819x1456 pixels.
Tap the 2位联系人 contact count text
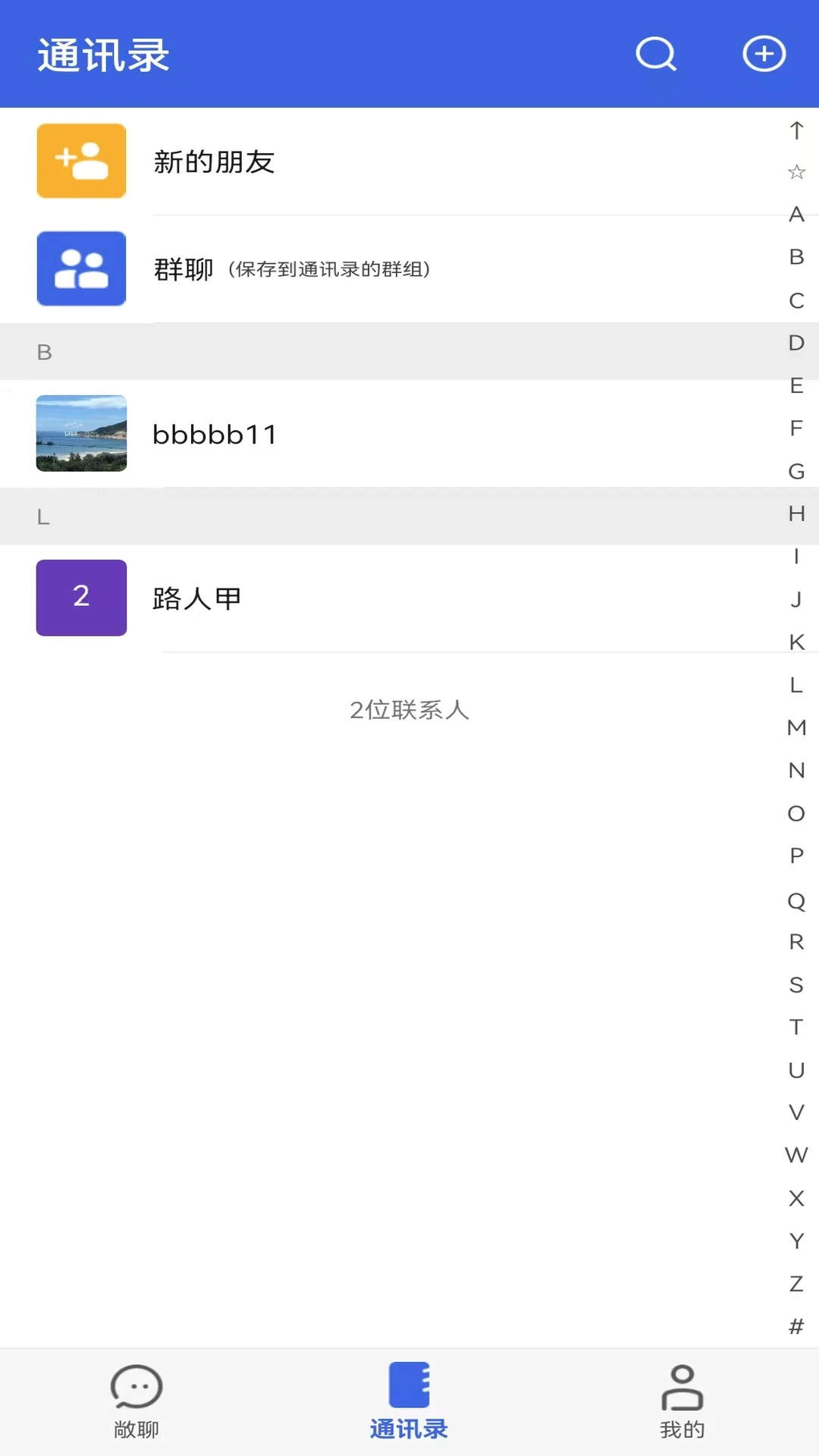tap(409, 711)
